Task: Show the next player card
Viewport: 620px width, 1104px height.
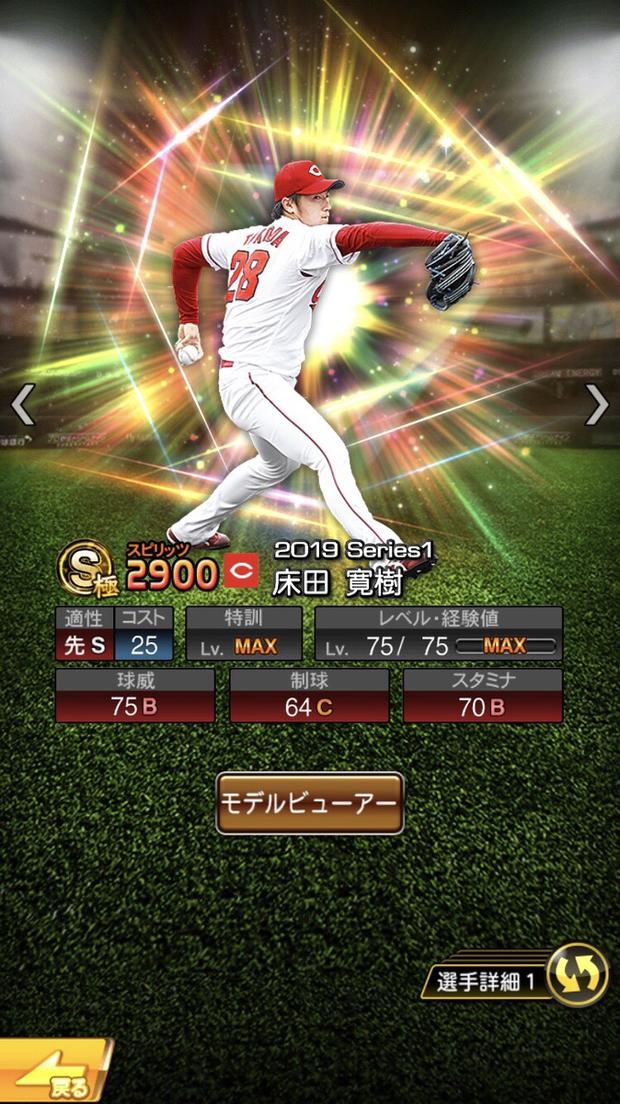Action: [597, 405]
